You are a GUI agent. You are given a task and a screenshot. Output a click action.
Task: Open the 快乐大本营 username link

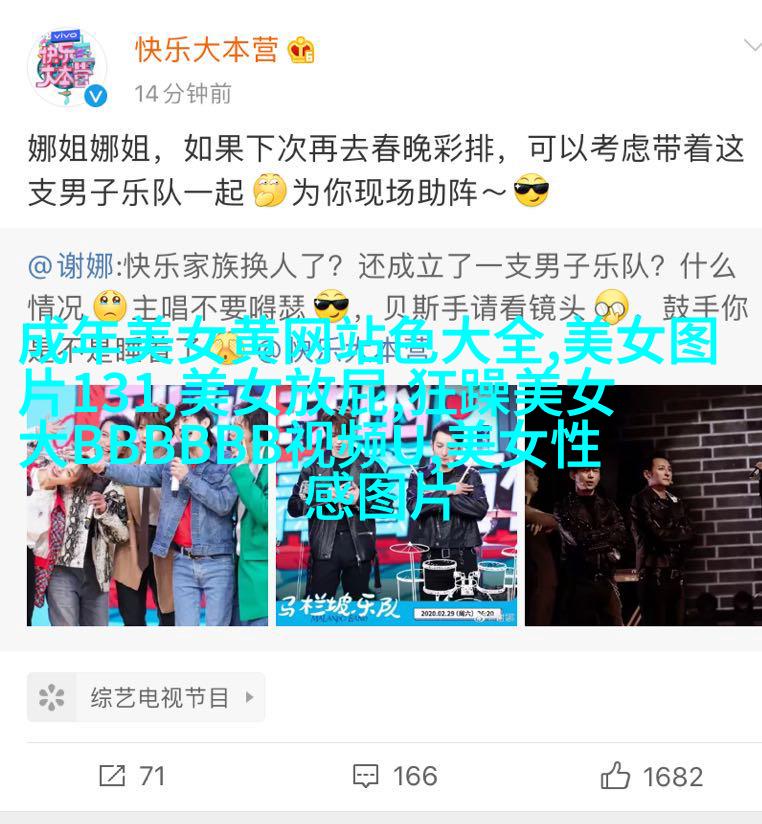(208, 49)
